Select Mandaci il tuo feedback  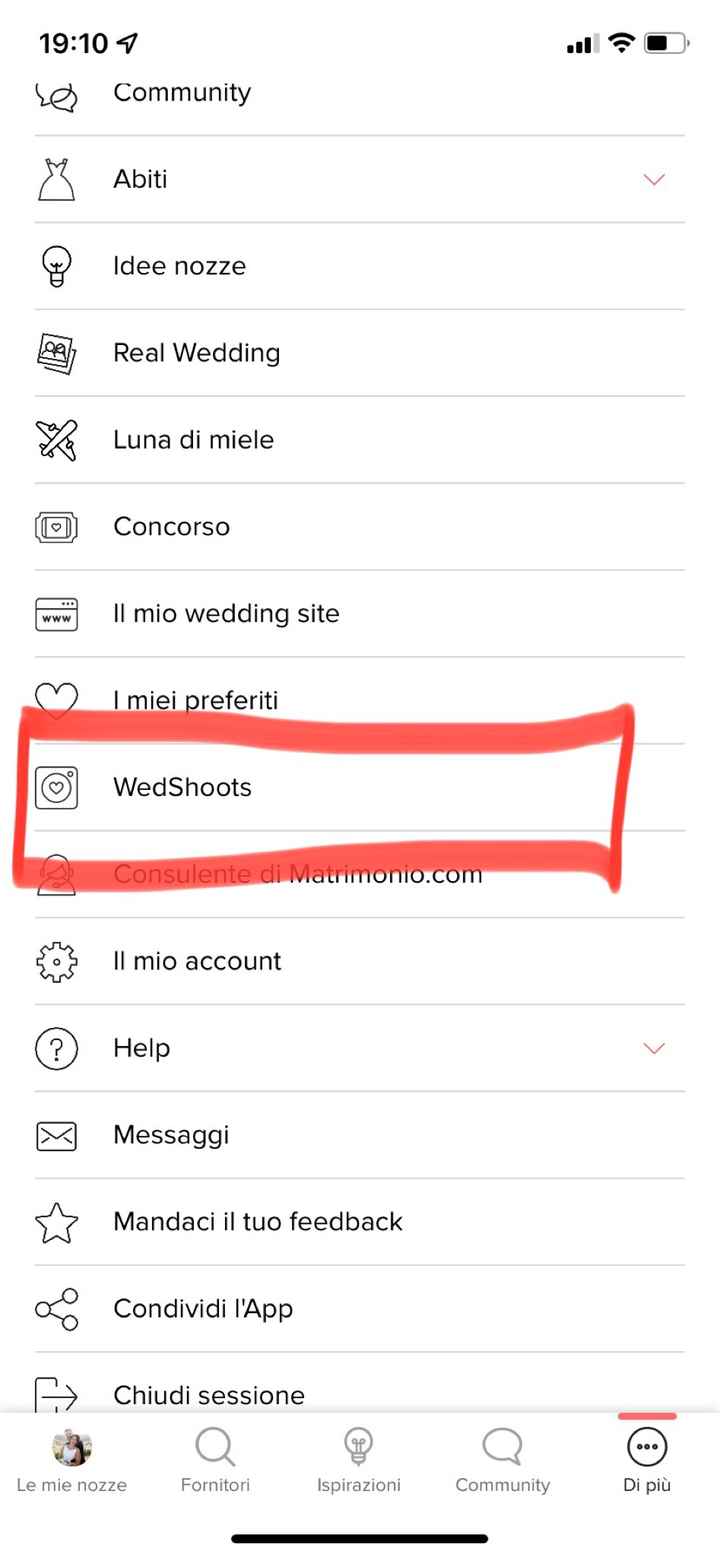coord(258,1222)
